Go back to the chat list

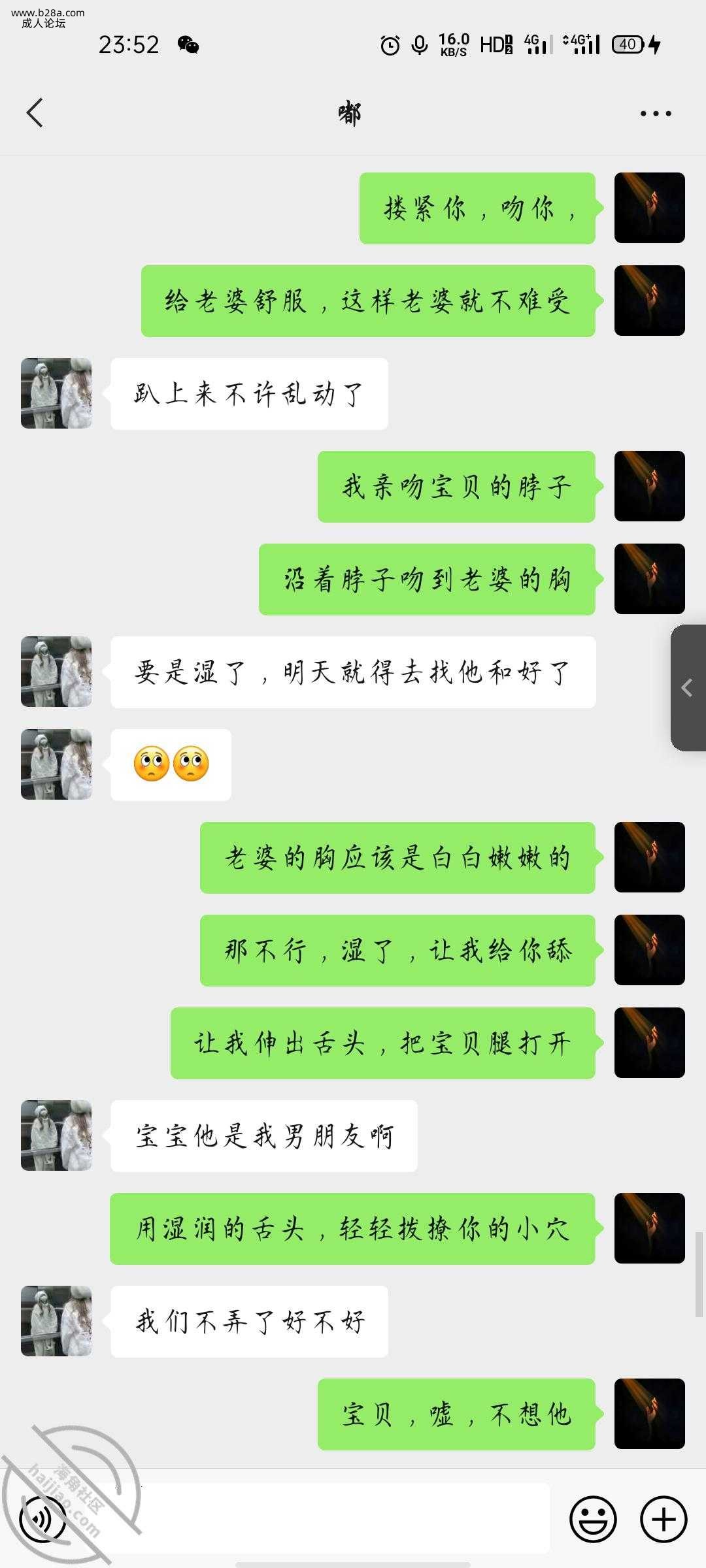(x=35, y=113)
